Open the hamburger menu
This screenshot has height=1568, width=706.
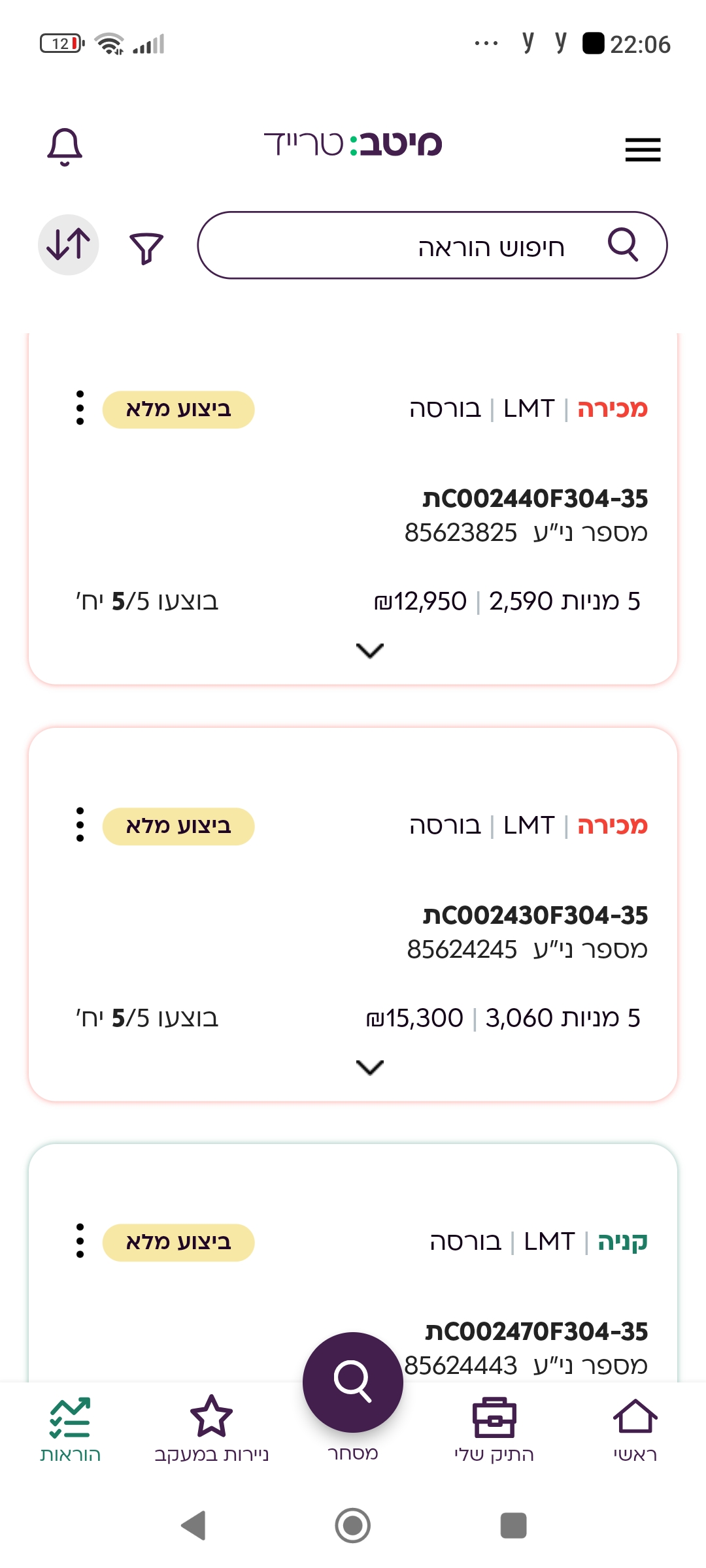(643, 150)
